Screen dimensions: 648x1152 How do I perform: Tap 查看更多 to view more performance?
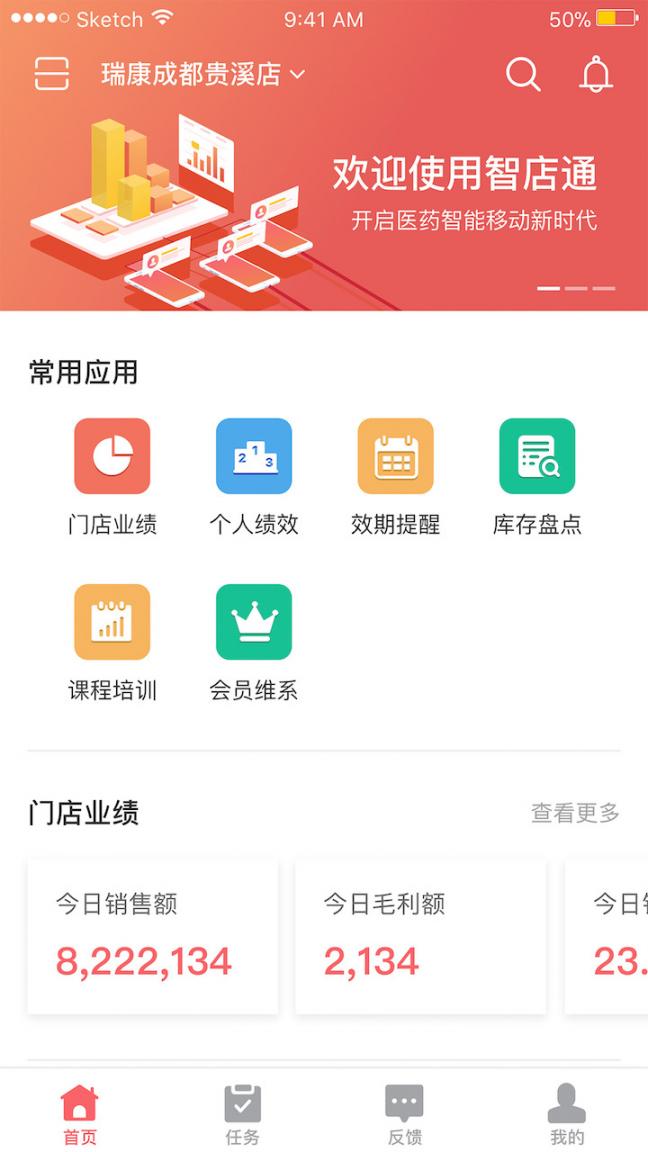tap(575, 813)
